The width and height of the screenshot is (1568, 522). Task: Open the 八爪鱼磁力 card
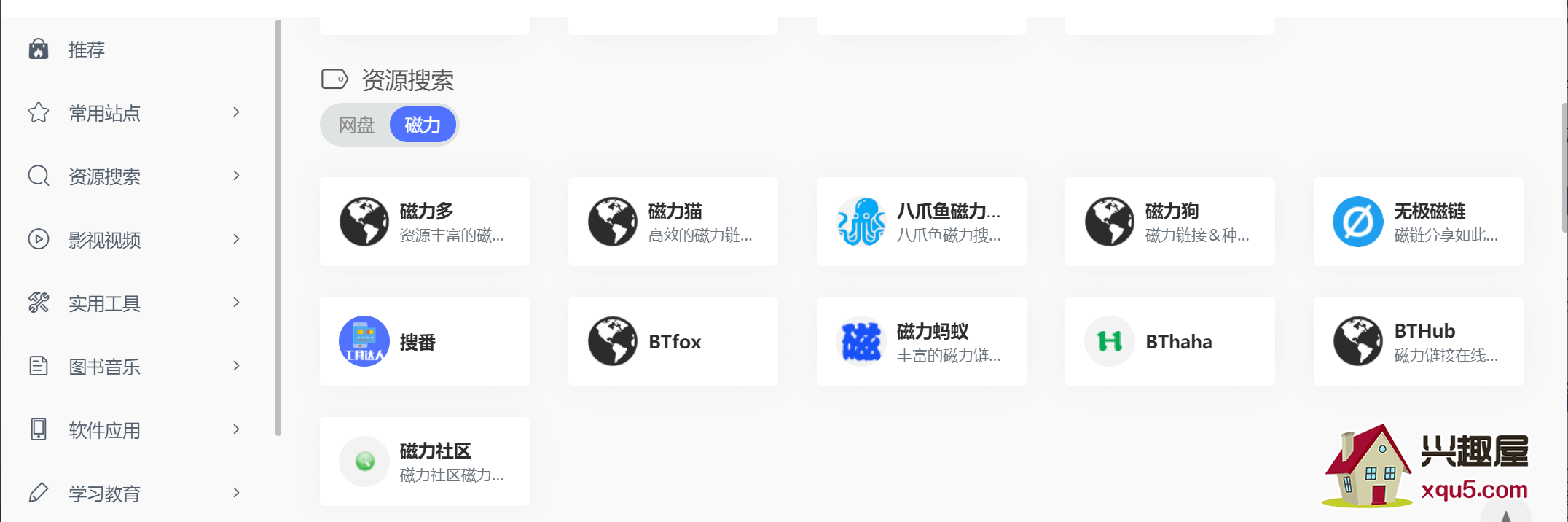(922, 222)
